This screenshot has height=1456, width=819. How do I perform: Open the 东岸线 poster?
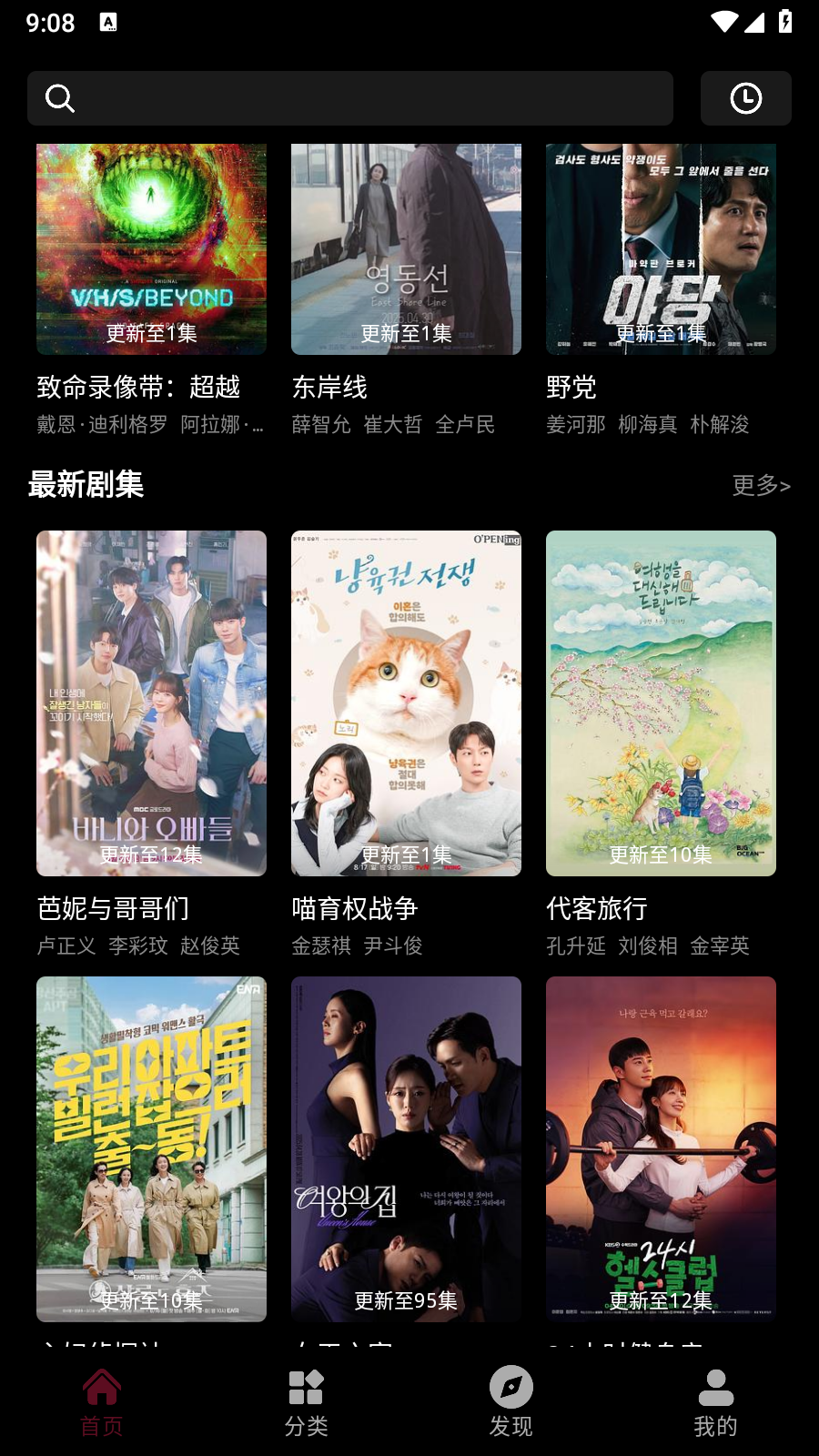pos(406,248)
